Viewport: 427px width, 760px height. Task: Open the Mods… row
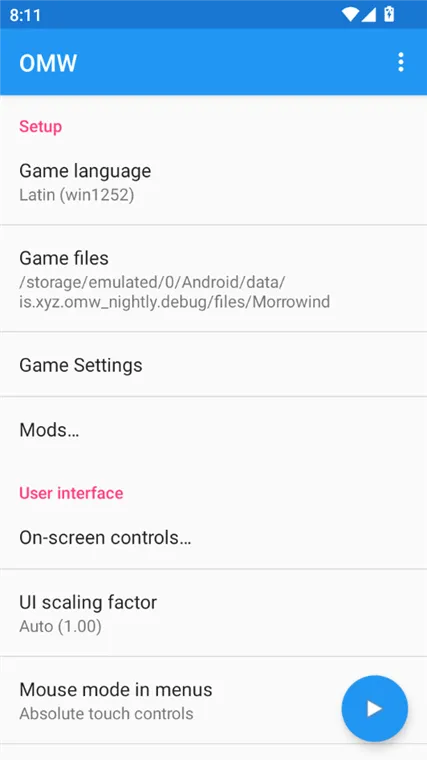coord(213,429)
